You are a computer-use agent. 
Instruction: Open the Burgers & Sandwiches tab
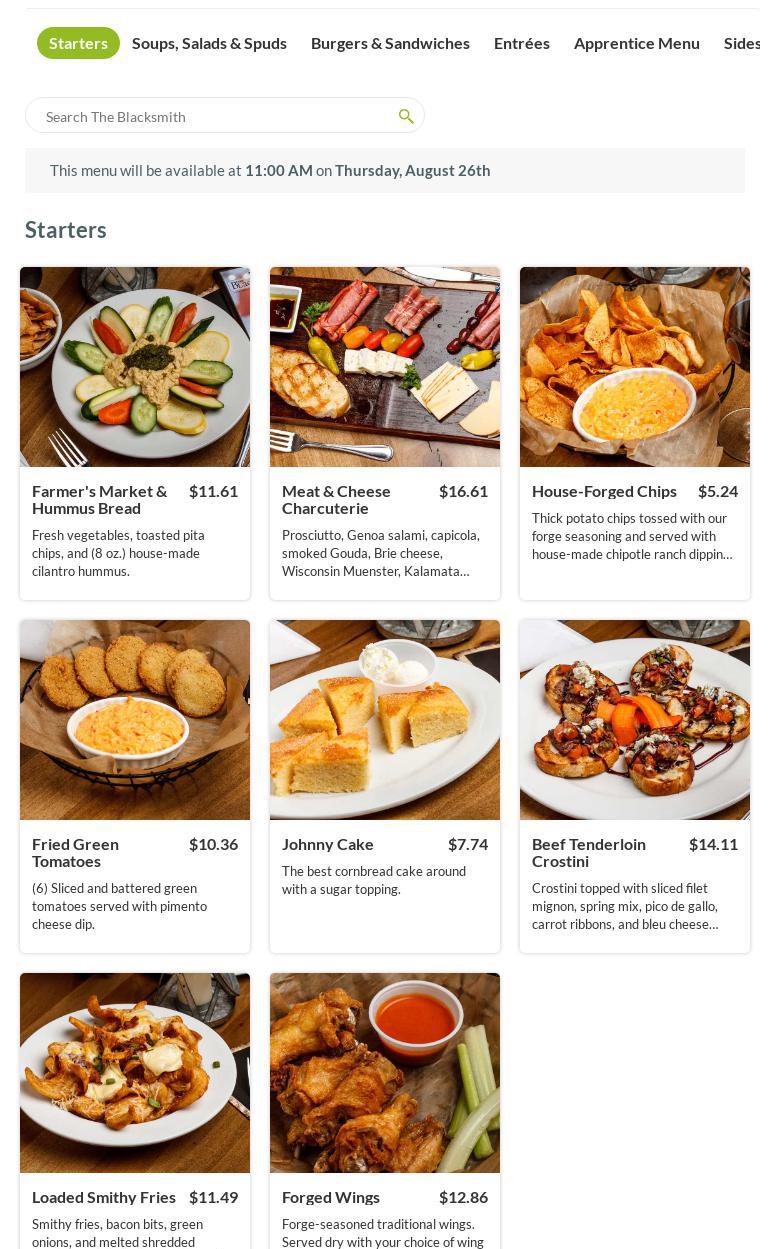coord(390,43)
